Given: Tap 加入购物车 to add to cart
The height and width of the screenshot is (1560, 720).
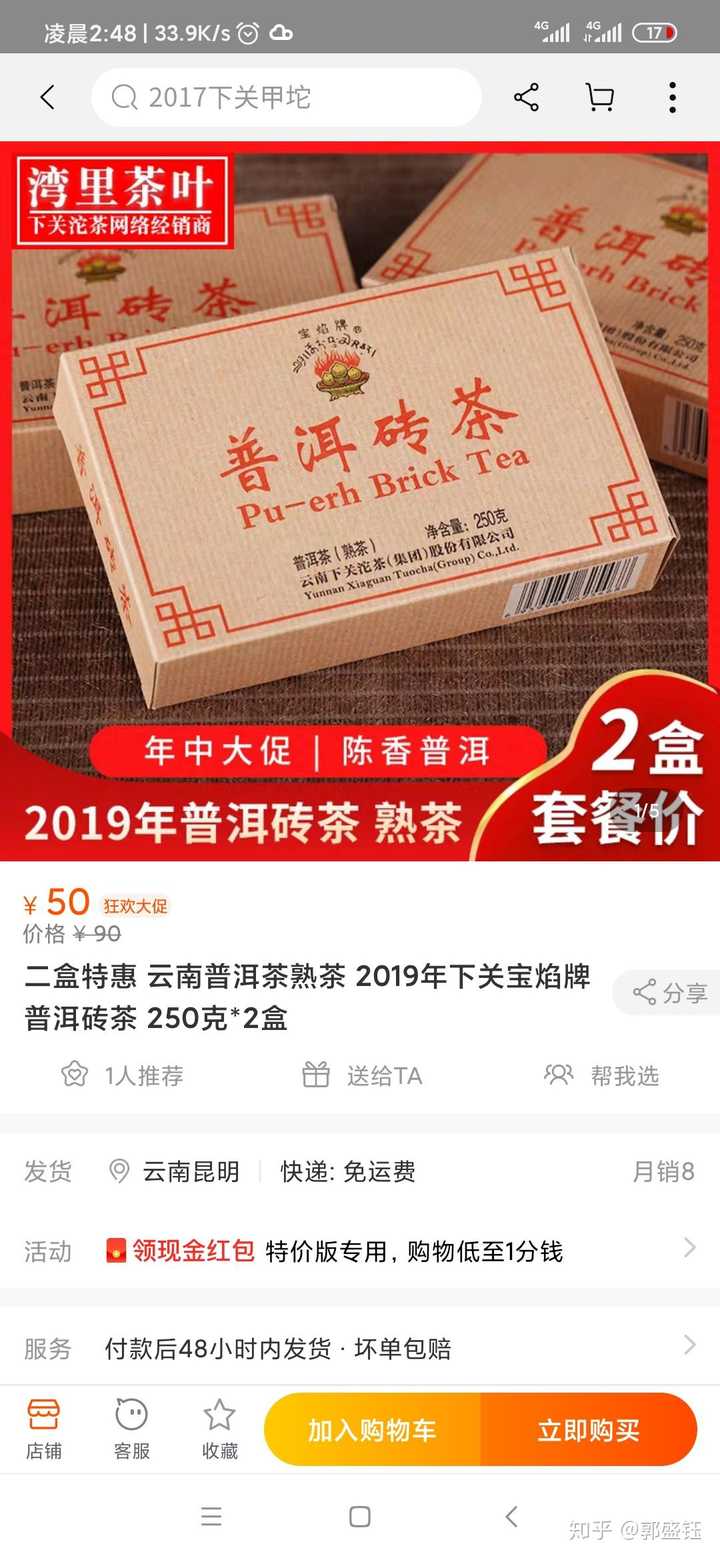Looking at the screenshot, I should pos(372,1430).
